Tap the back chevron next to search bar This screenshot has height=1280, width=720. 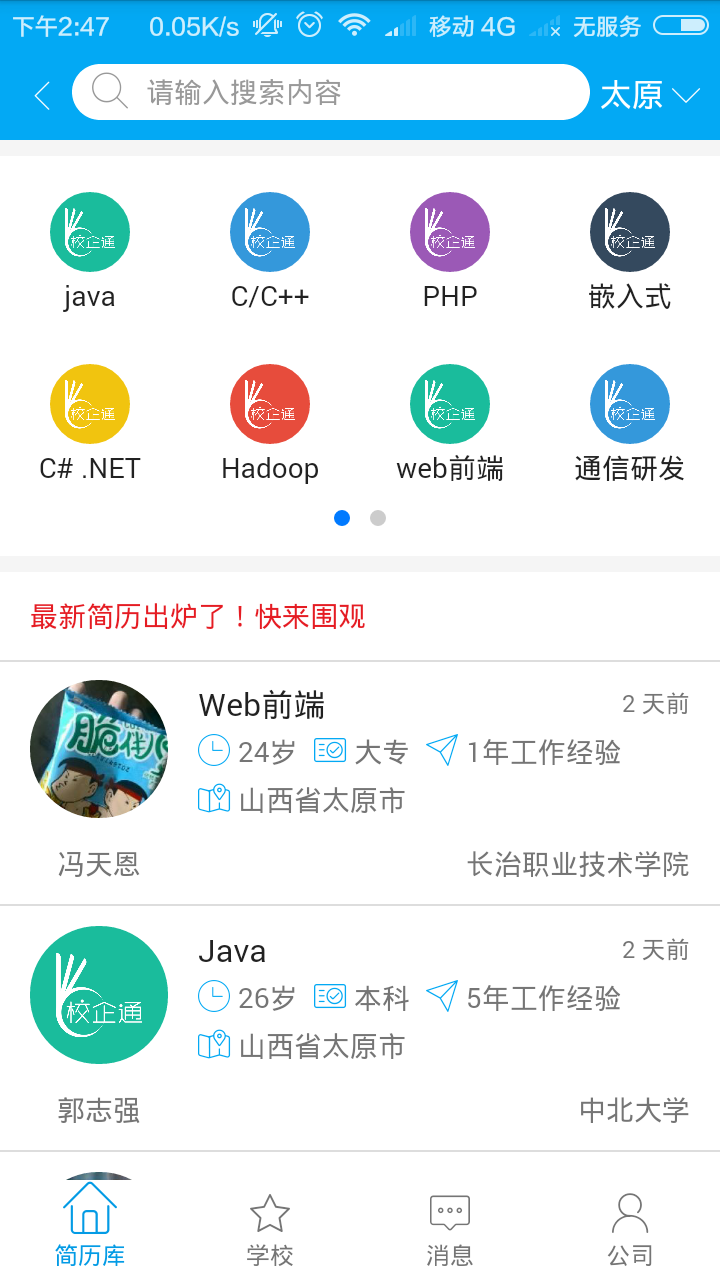(40, 93)
